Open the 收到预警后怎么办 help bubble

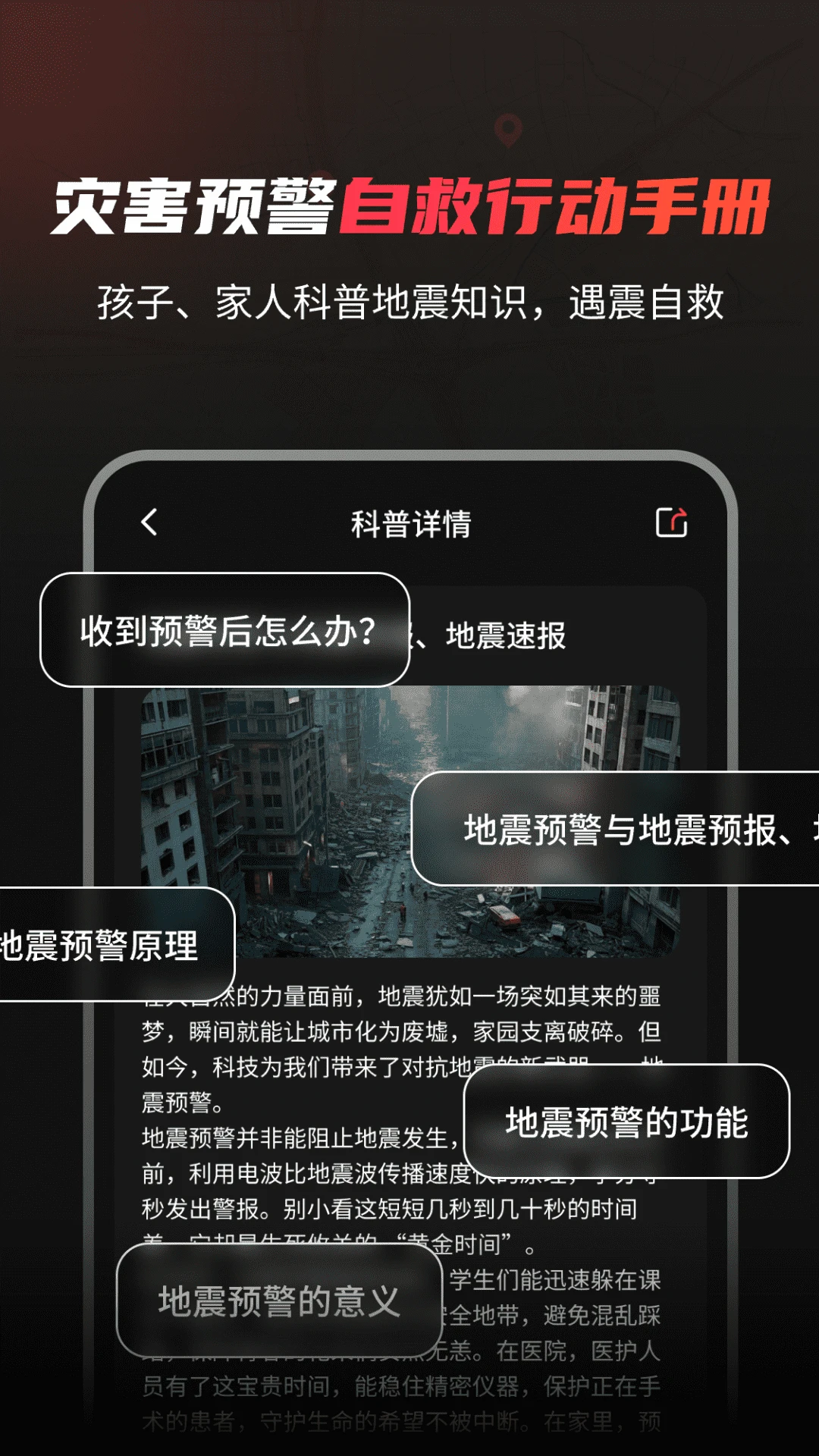[226, 630]
